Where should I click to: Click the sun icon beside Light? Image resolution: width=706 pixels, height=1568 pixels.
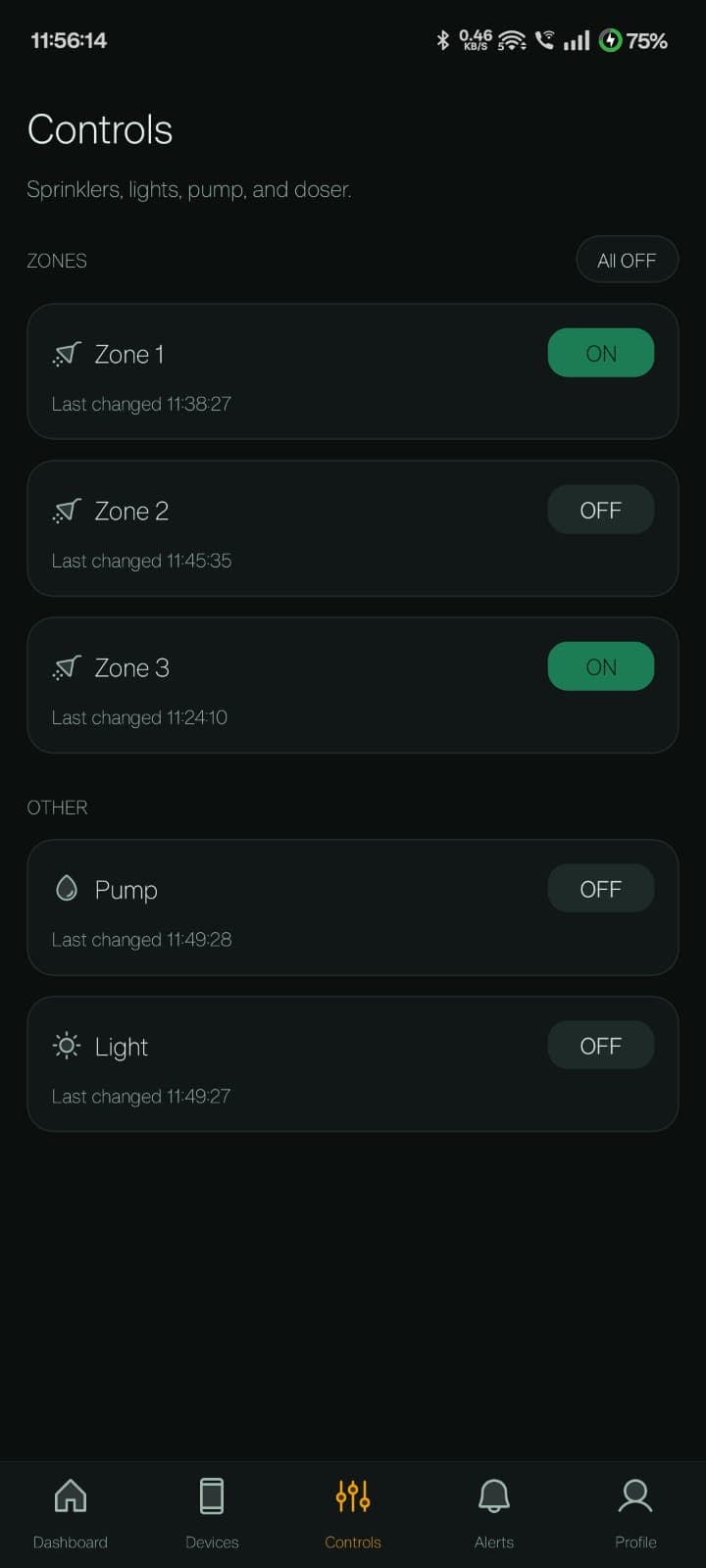point(66,1046)
